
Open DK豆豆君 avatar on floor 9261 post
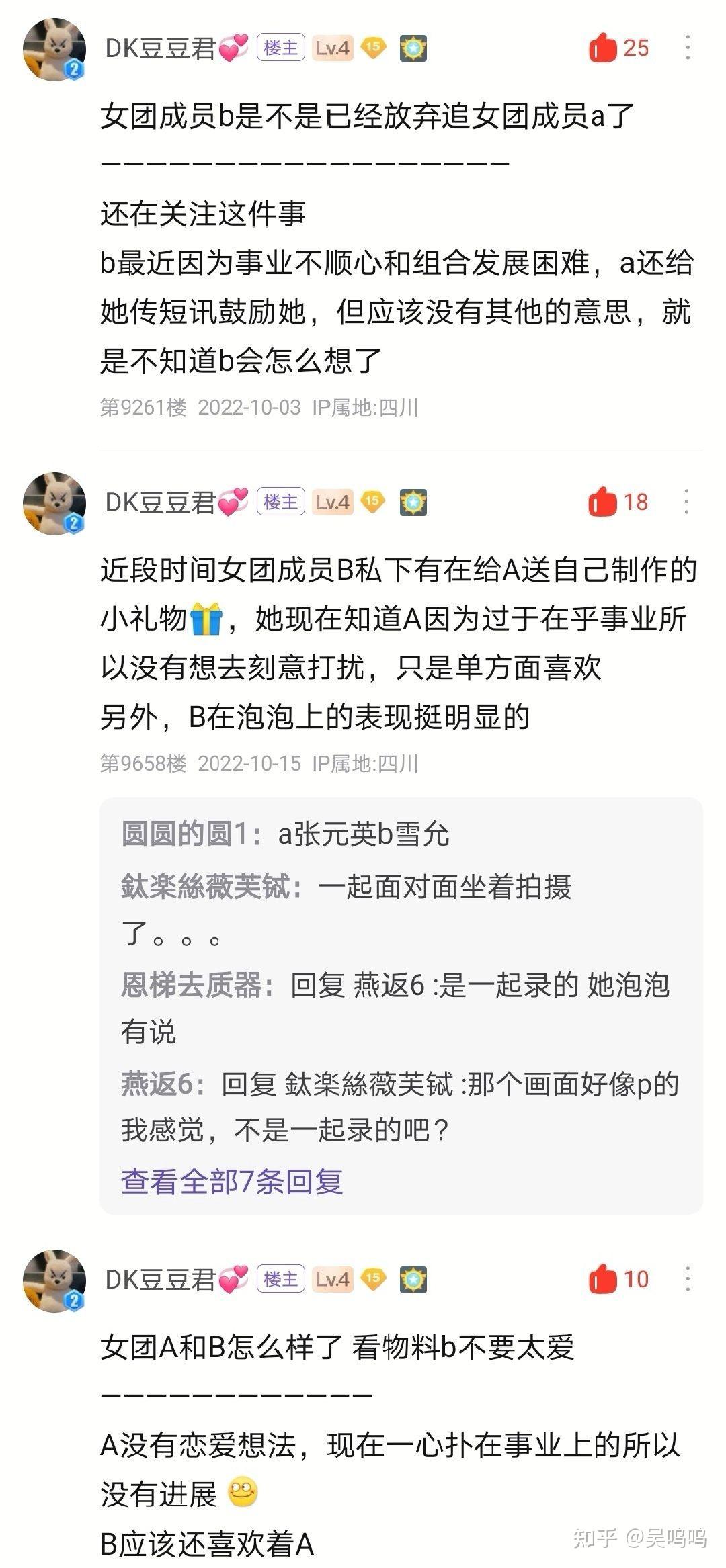pos(54,50)
